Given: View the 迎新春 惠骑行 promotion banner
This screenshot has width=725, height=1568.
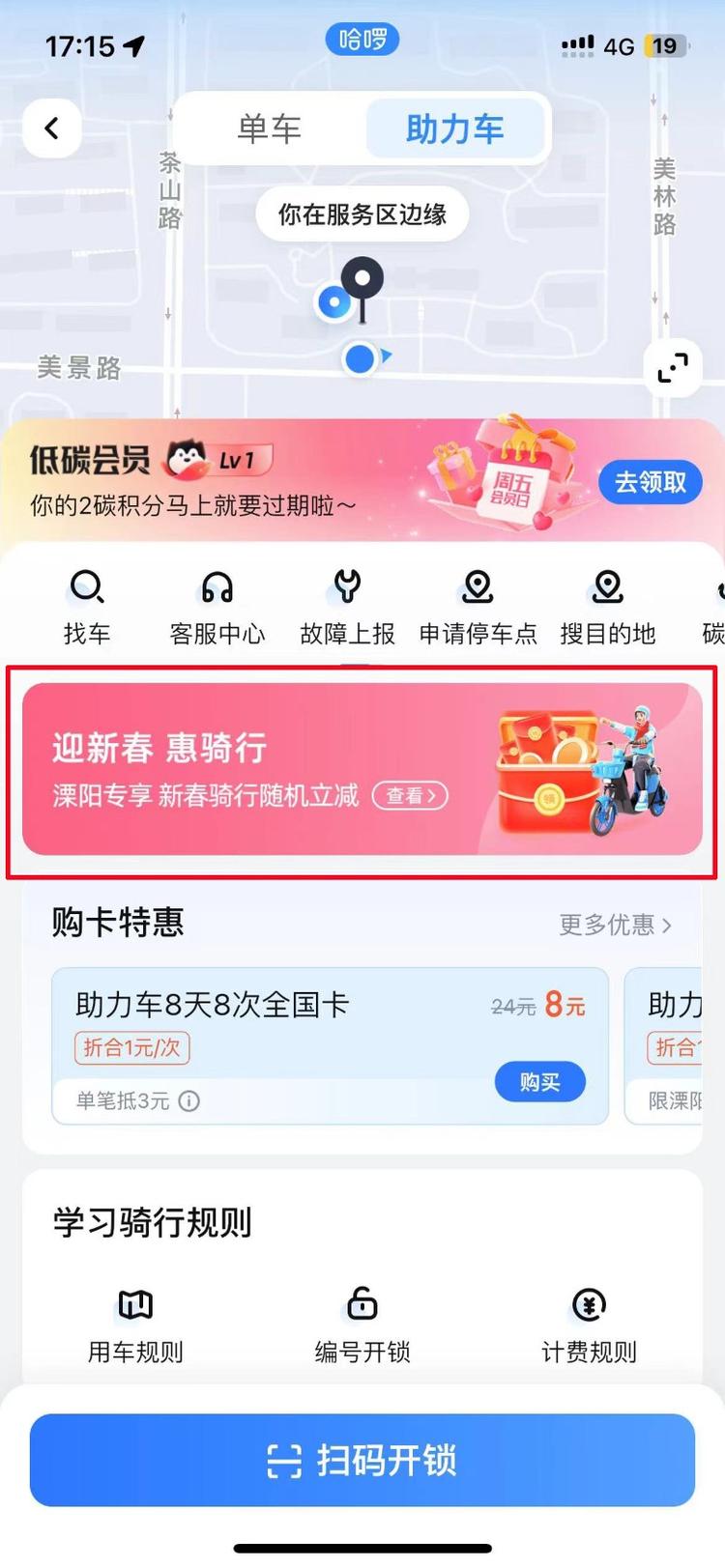Looking at the screenshot, I should (x=362, y=769).
